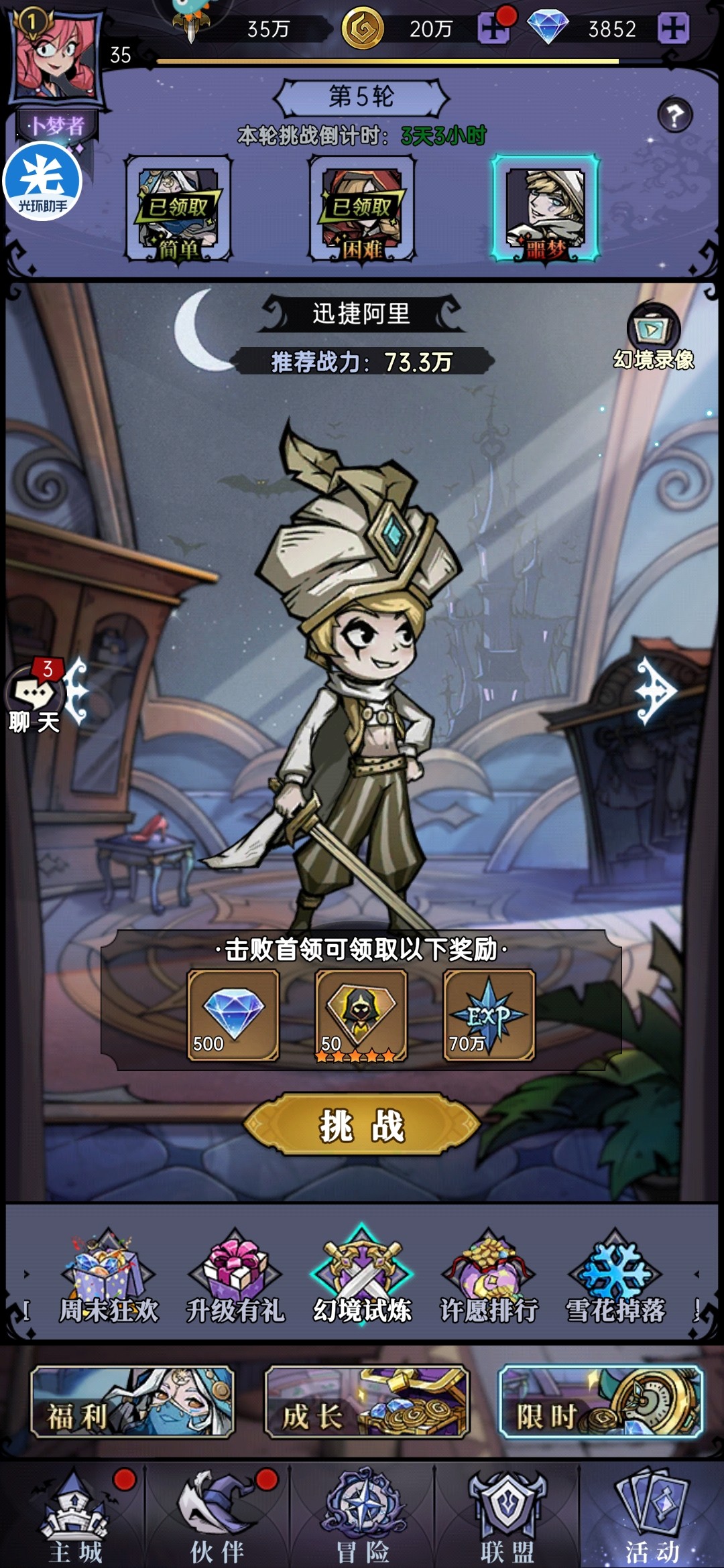Switch to the 主城 main city tab
The image size is (724, 1568).
(75, 1516)
